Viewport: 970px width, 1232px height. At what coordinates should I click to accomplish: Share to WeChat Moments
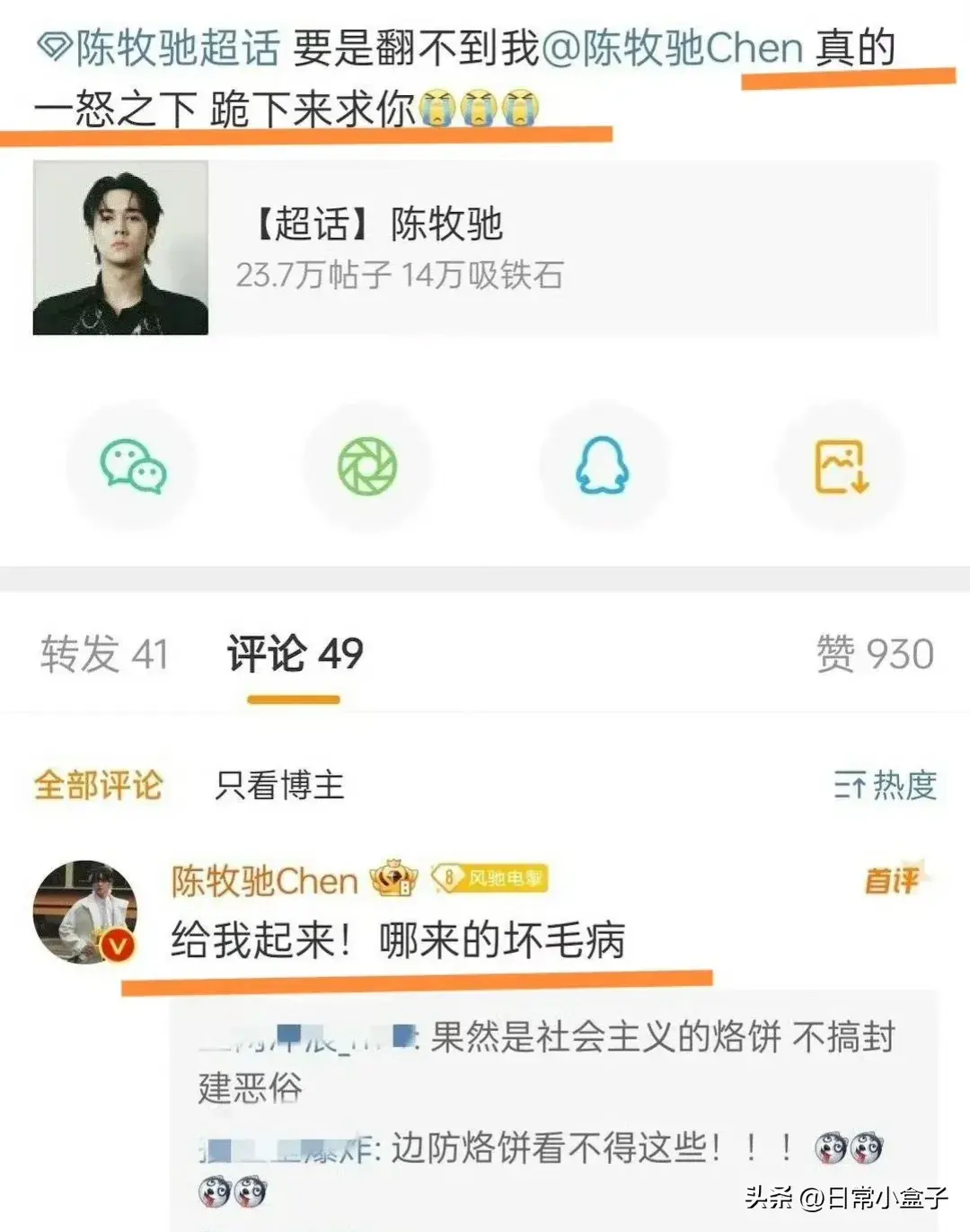[367, 466]
